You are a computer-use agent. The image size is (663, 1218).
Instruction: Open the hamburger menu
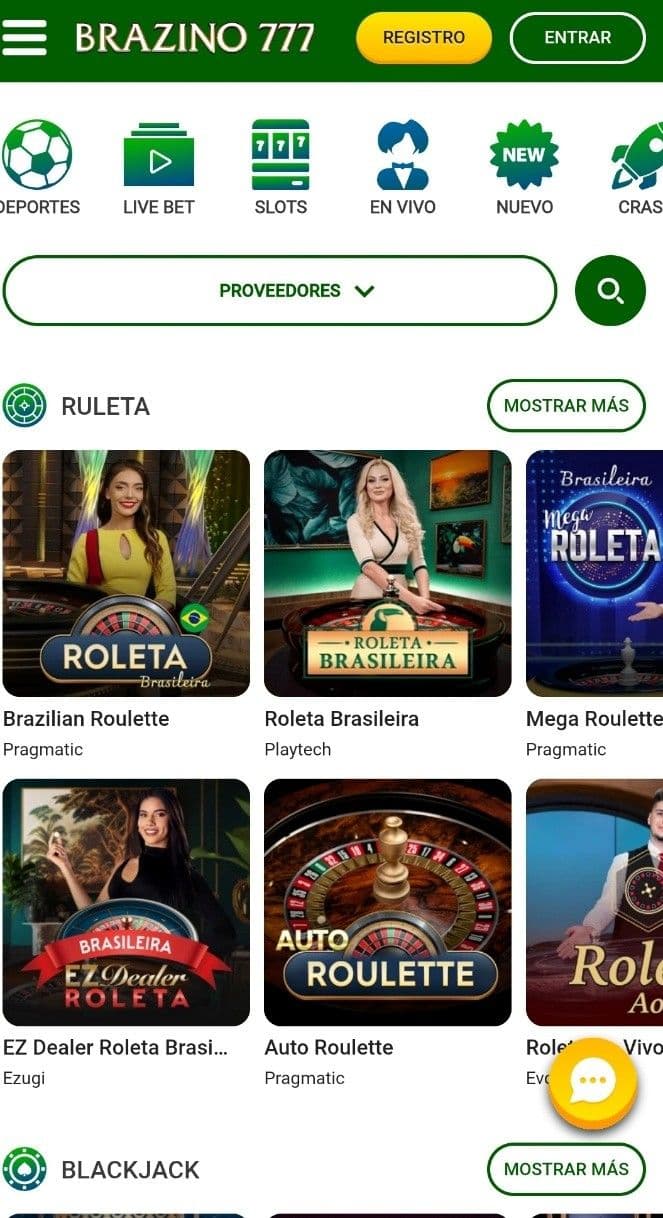[25, 37]
